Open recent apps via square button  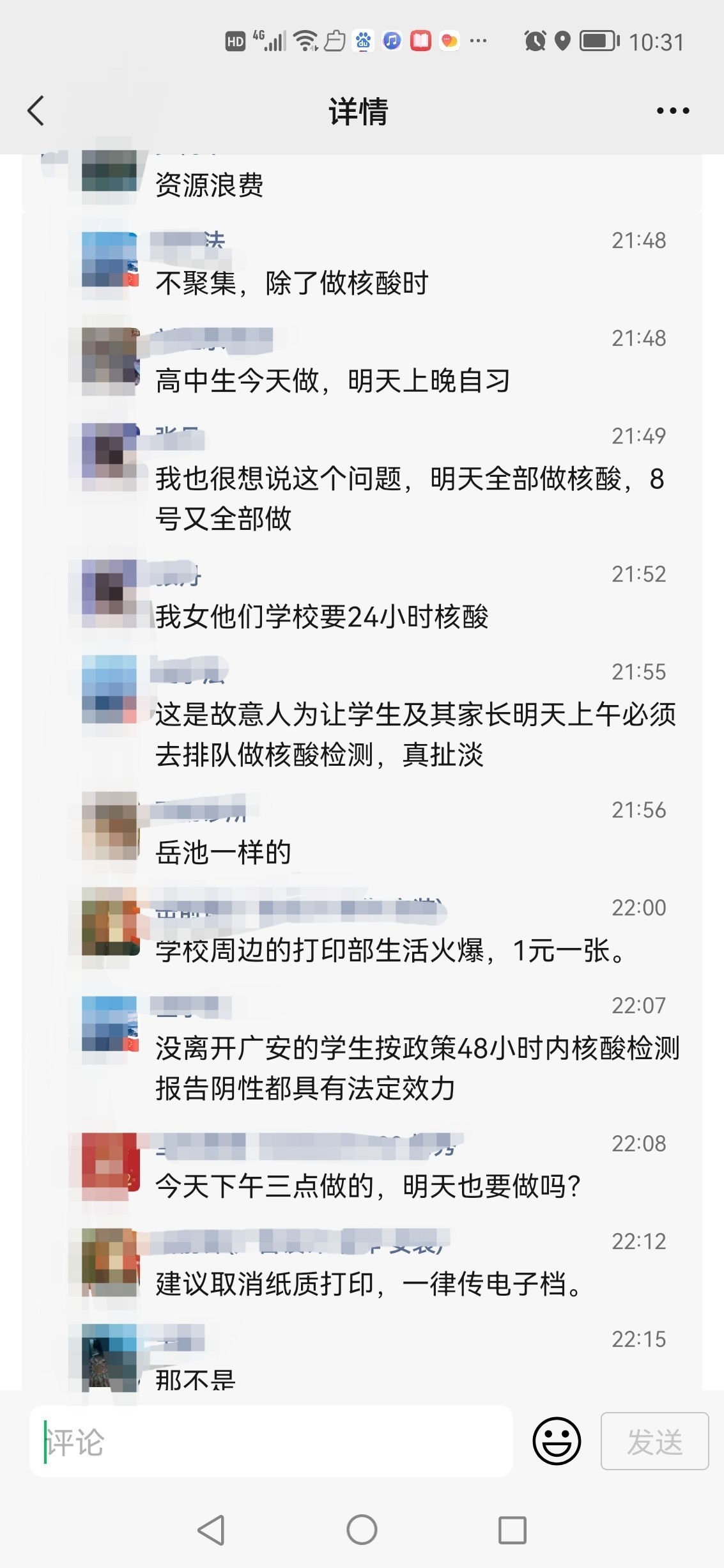[x=512, y=1530]
